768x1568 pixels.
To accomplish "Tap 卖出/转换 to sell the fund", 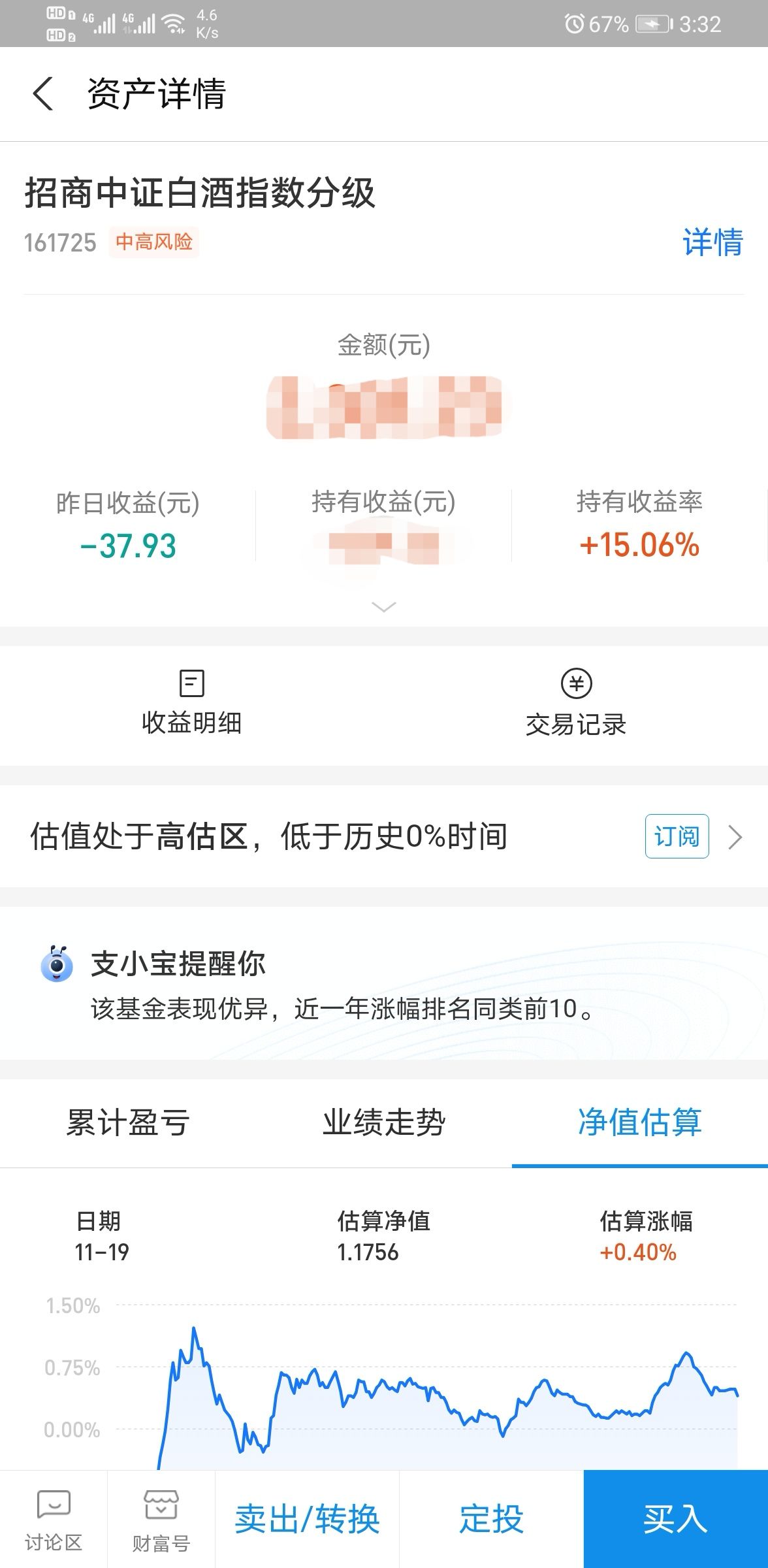I will tap(307, 1519).
